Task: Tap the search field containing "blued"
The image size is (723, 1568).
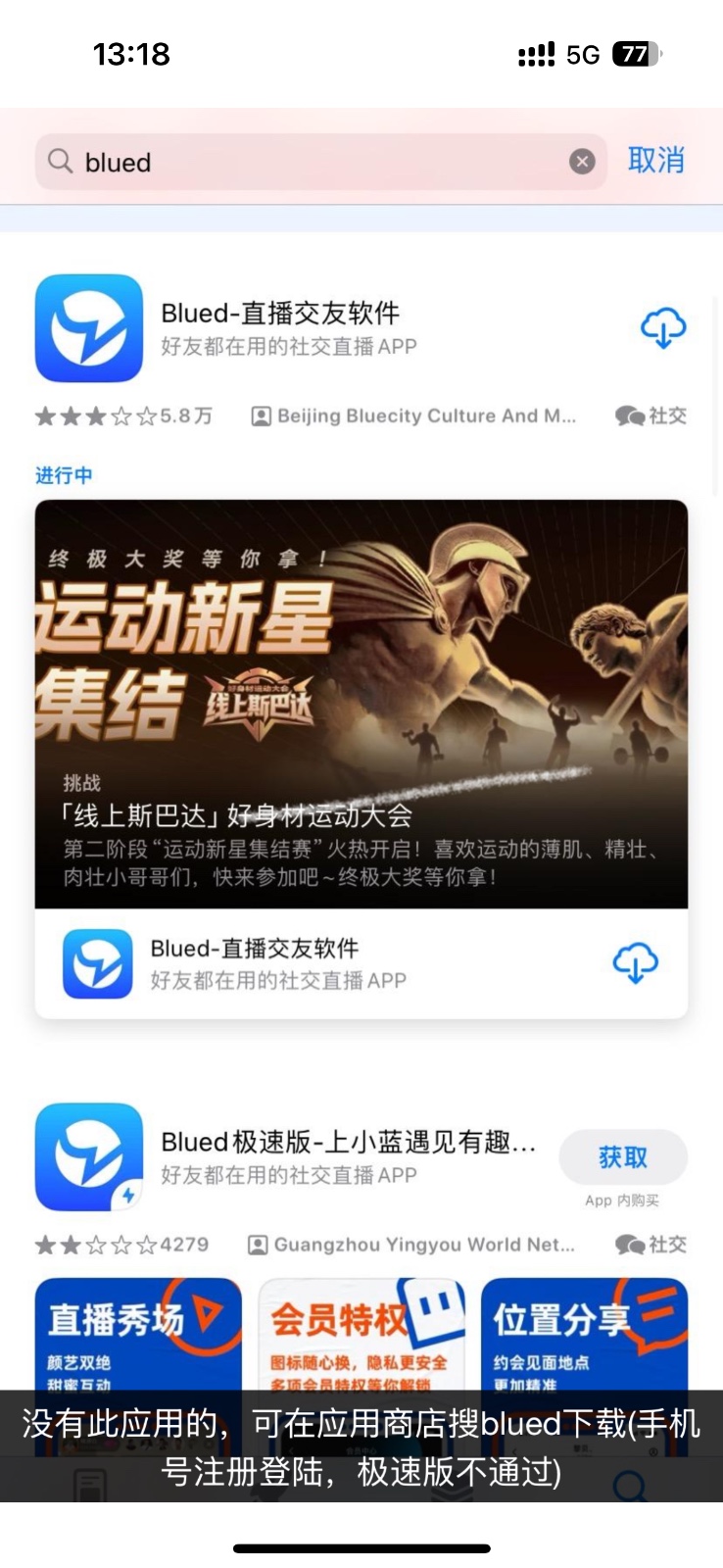Action: (313, 162)
